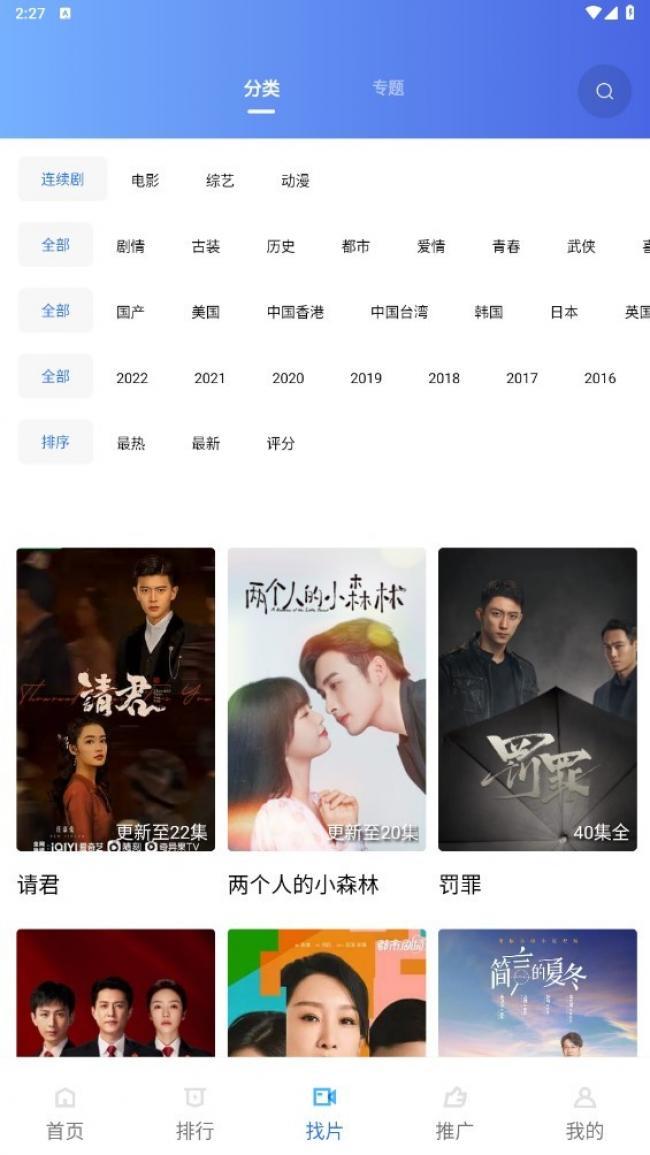This screenshot has width=650, height=1155.
Task: Switch to the 排行 tab
Action: 195,1113
